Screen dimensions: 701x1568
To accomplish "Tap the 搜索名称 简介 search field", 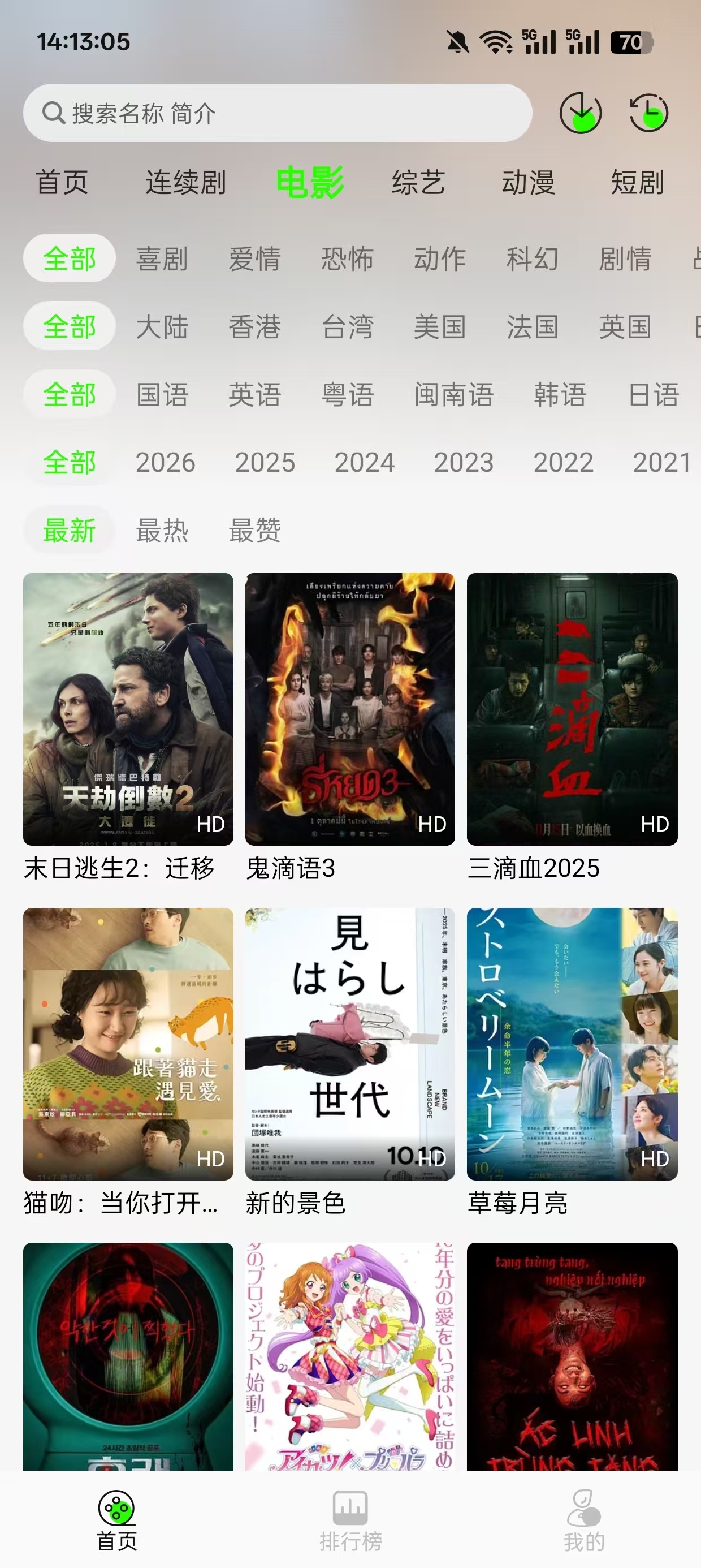I will point(280,113).
